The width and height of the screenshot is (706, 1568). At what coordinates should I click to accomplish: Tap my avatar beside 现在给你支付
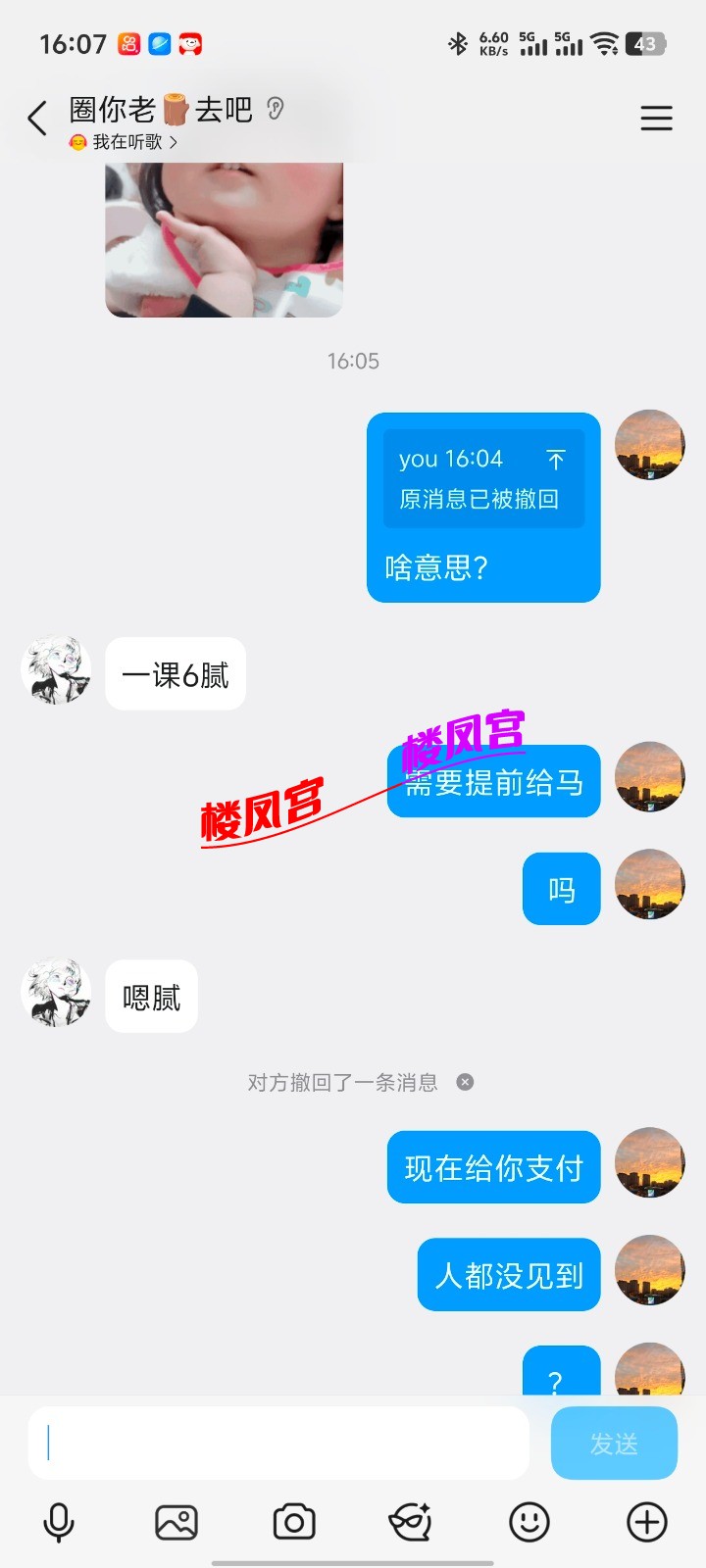[x=649, y=1163]
